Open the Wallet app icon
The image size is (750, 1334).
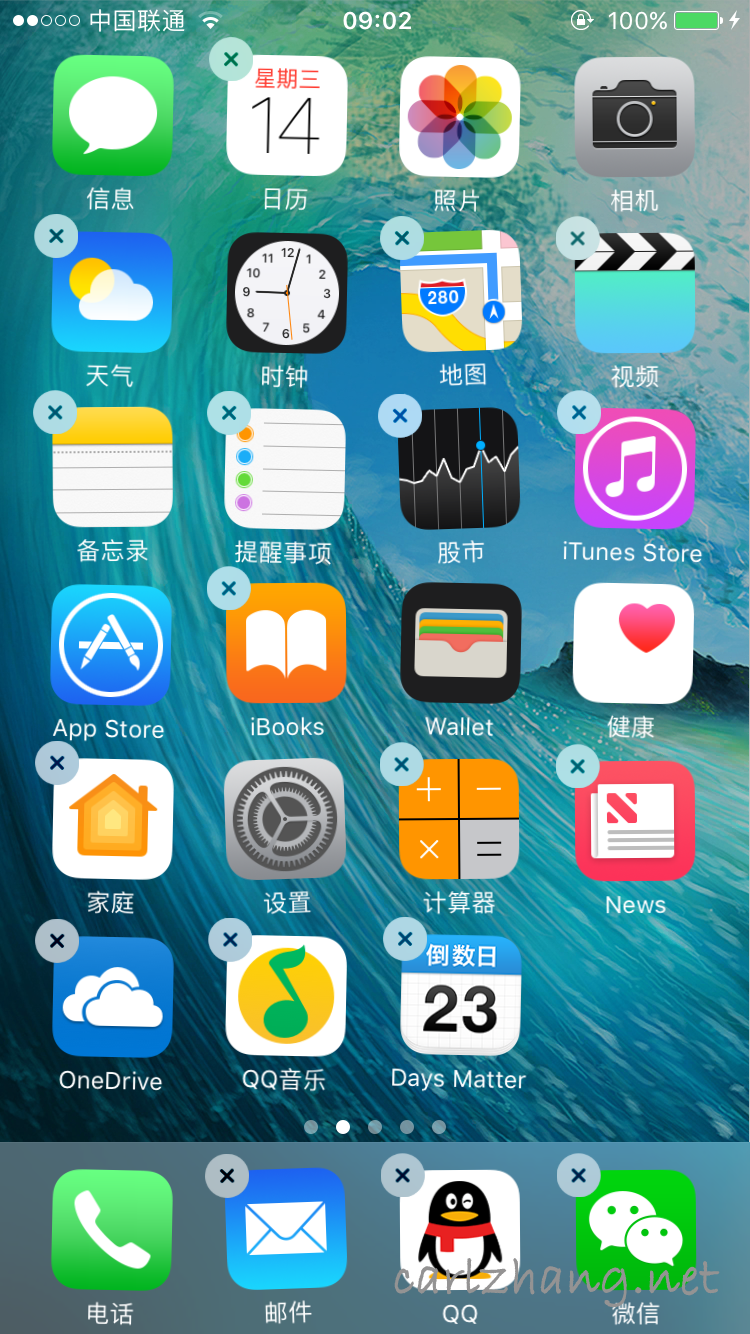(460, 644)
